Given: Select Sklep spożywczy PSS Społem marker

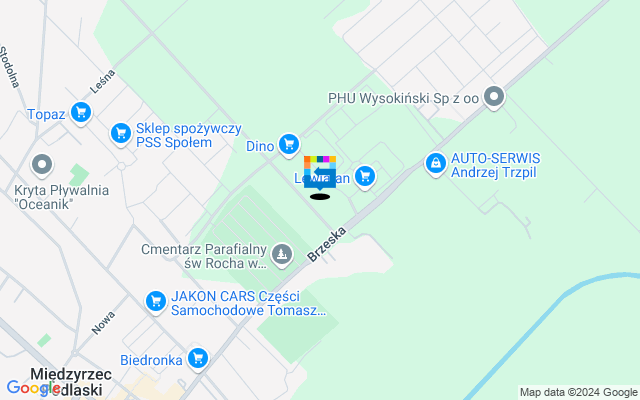Looking at the screenshot, I should (x=121, y=133).
